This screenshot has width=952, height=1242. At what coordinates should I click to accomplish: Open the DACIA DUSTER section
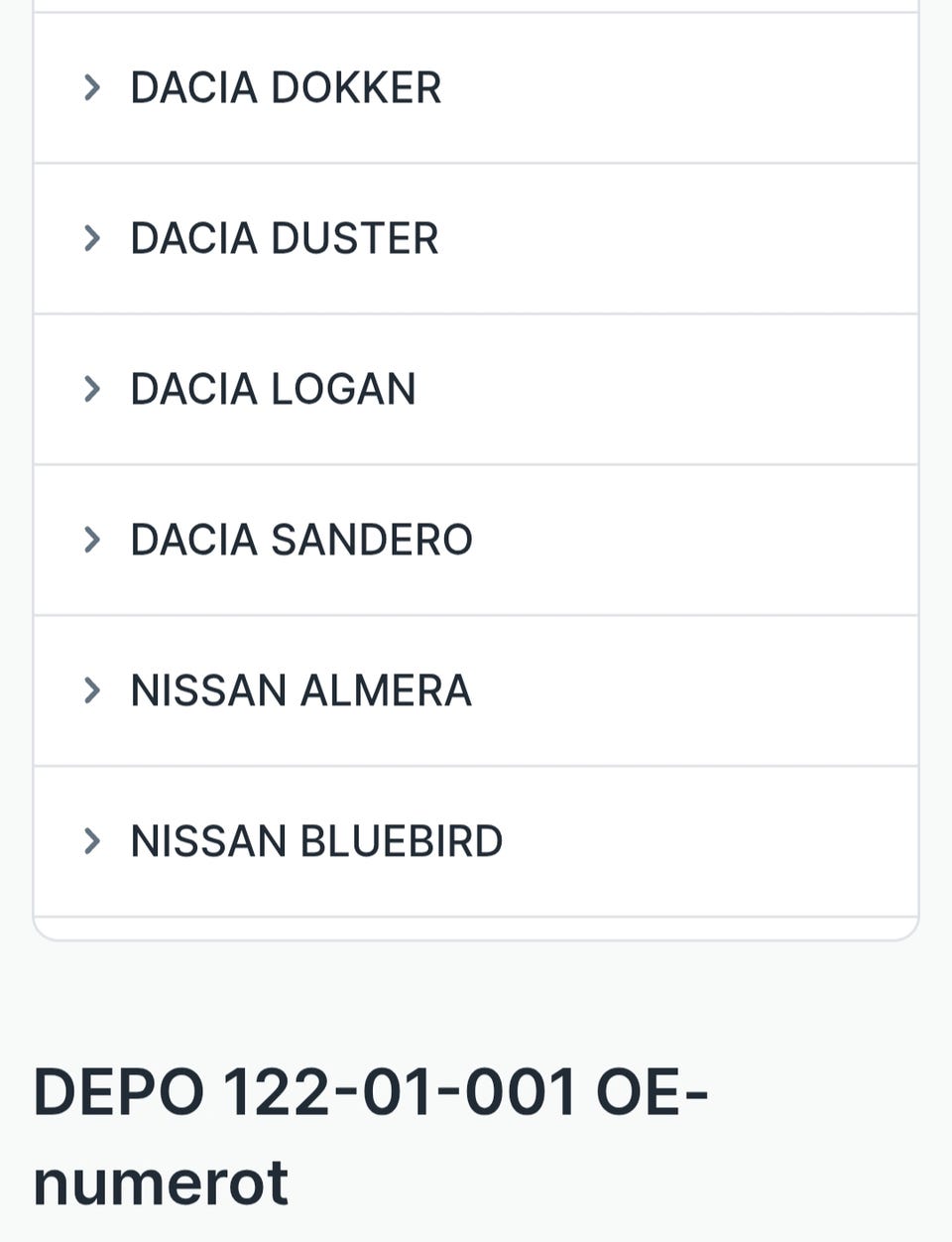pos(284,239)
